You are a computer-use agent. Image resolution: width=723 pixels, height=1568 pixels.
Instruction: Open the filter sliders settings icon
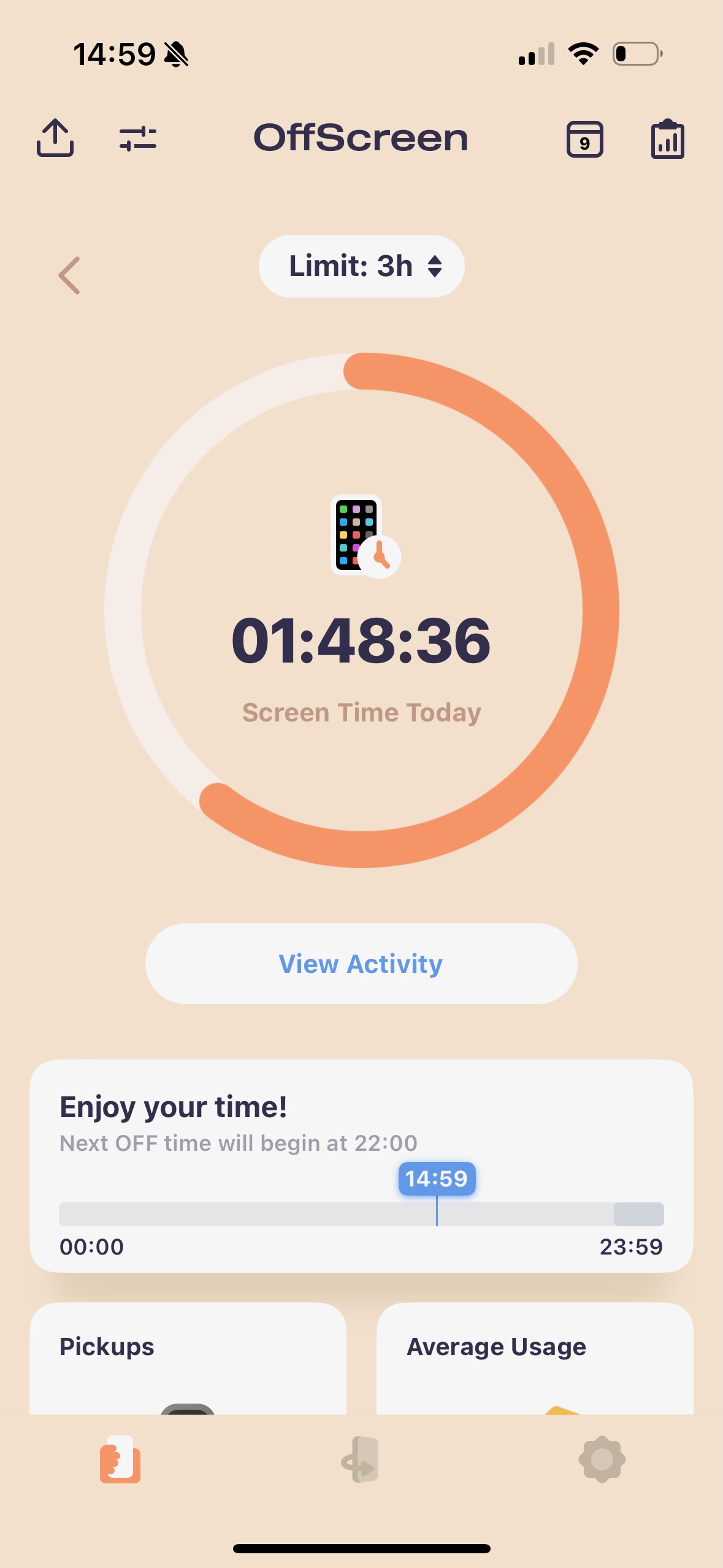[x=138, y=138]
